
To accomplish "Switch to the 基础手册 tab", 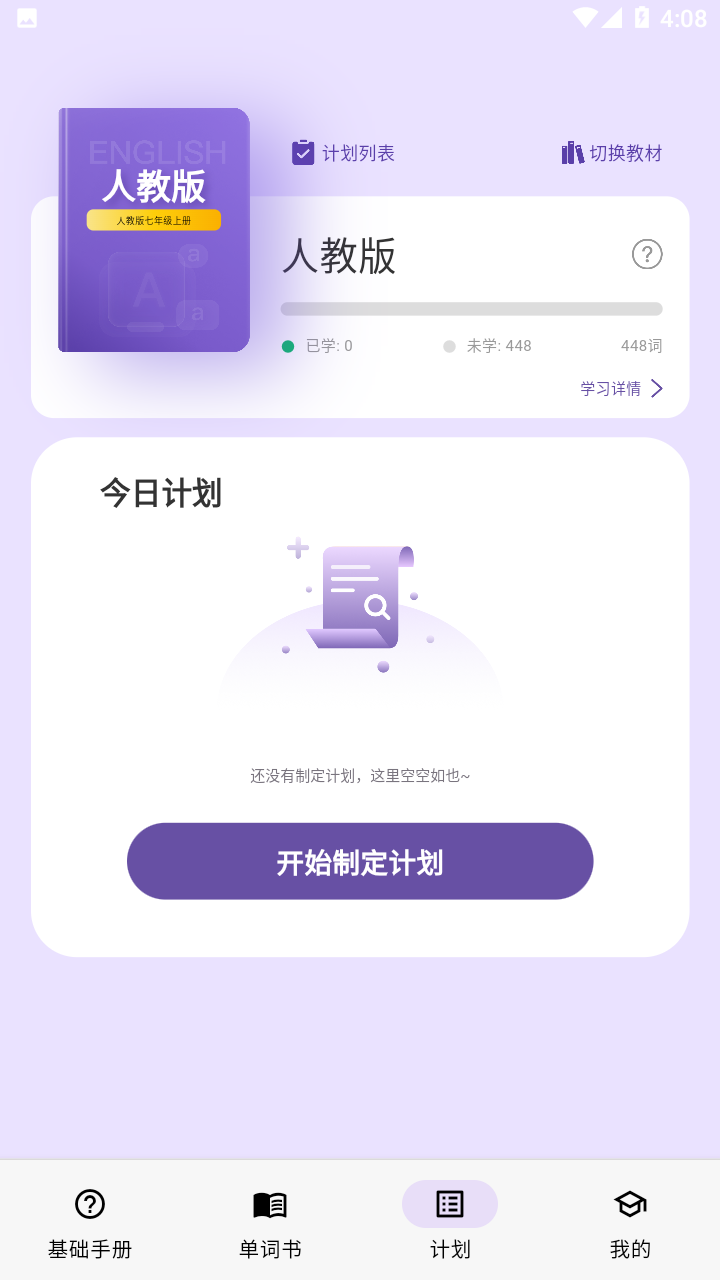I will click(90, 1222).
